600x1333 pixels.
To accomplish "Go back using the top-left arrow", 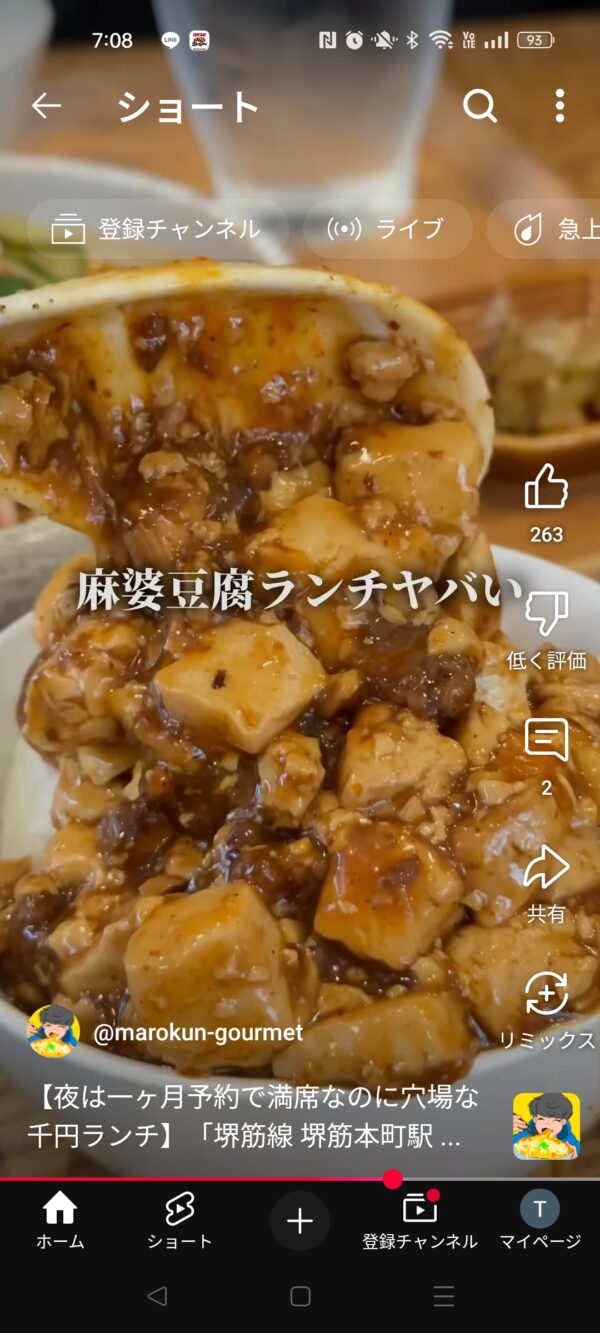I will pos(46,106).
